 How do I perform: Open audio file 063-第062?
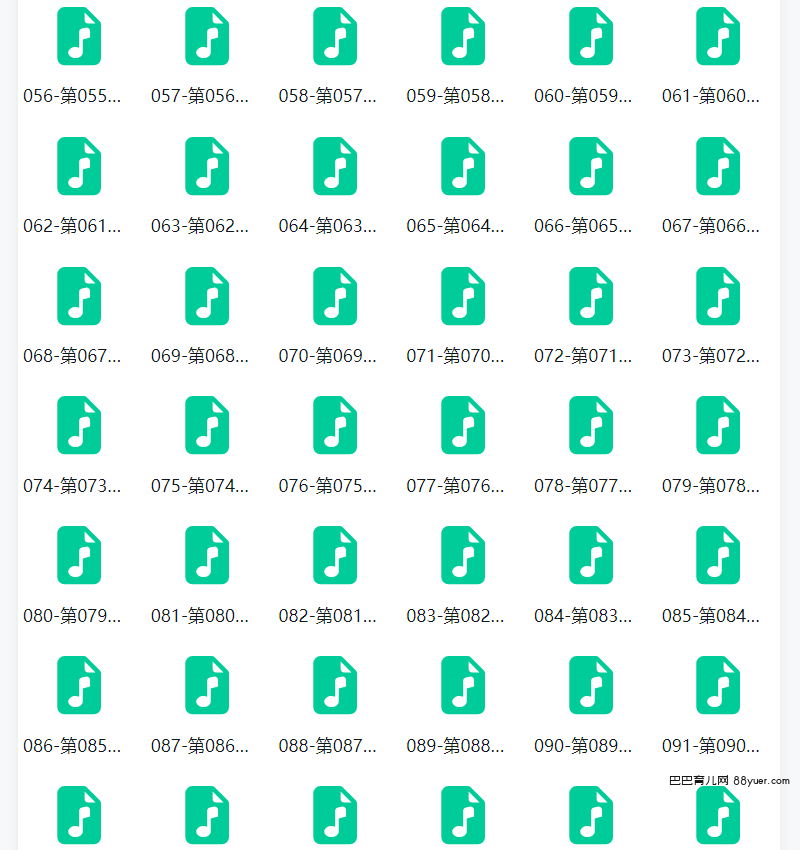pyautogui.click(x=207, y=167)
